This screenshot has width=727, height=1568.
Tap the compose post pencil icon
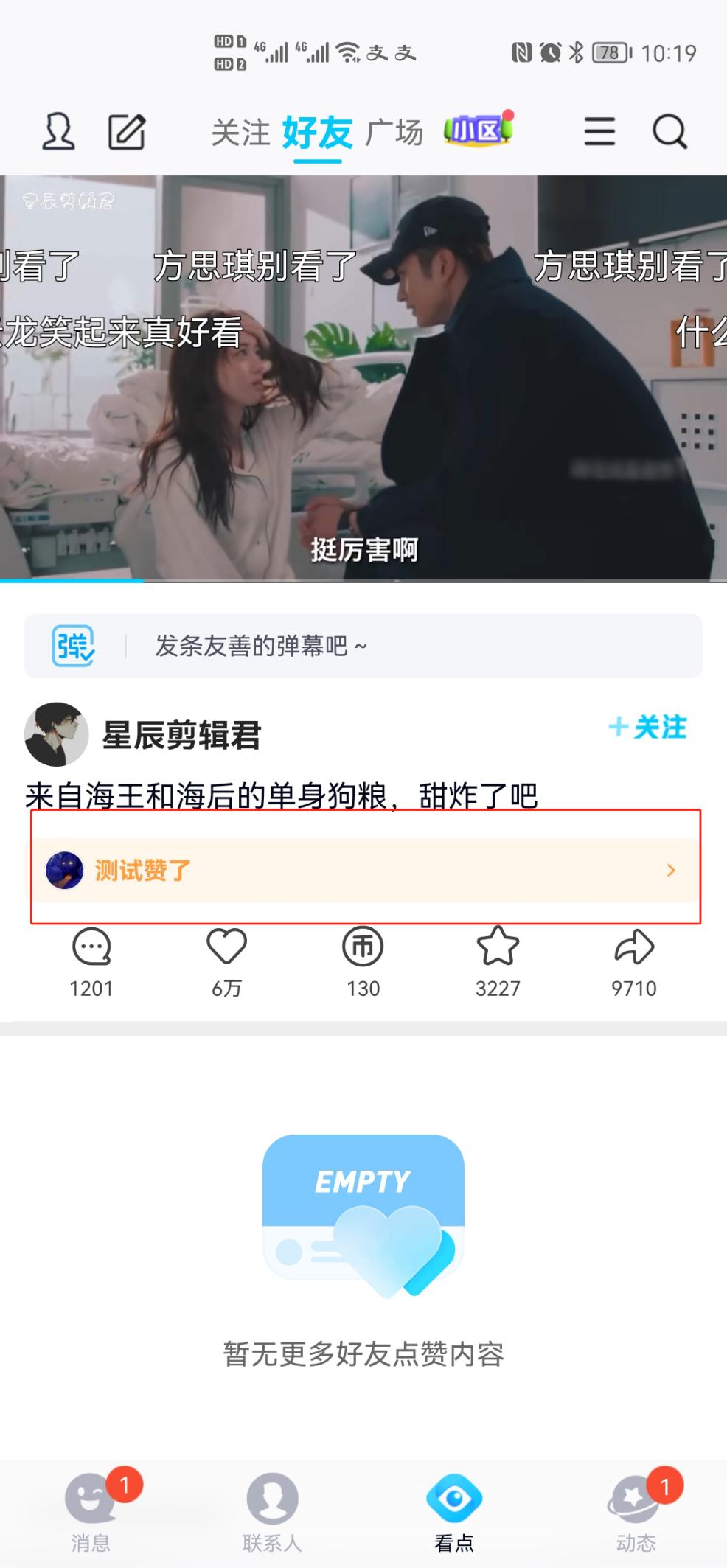pyautogui.click(x=127, y=132)
